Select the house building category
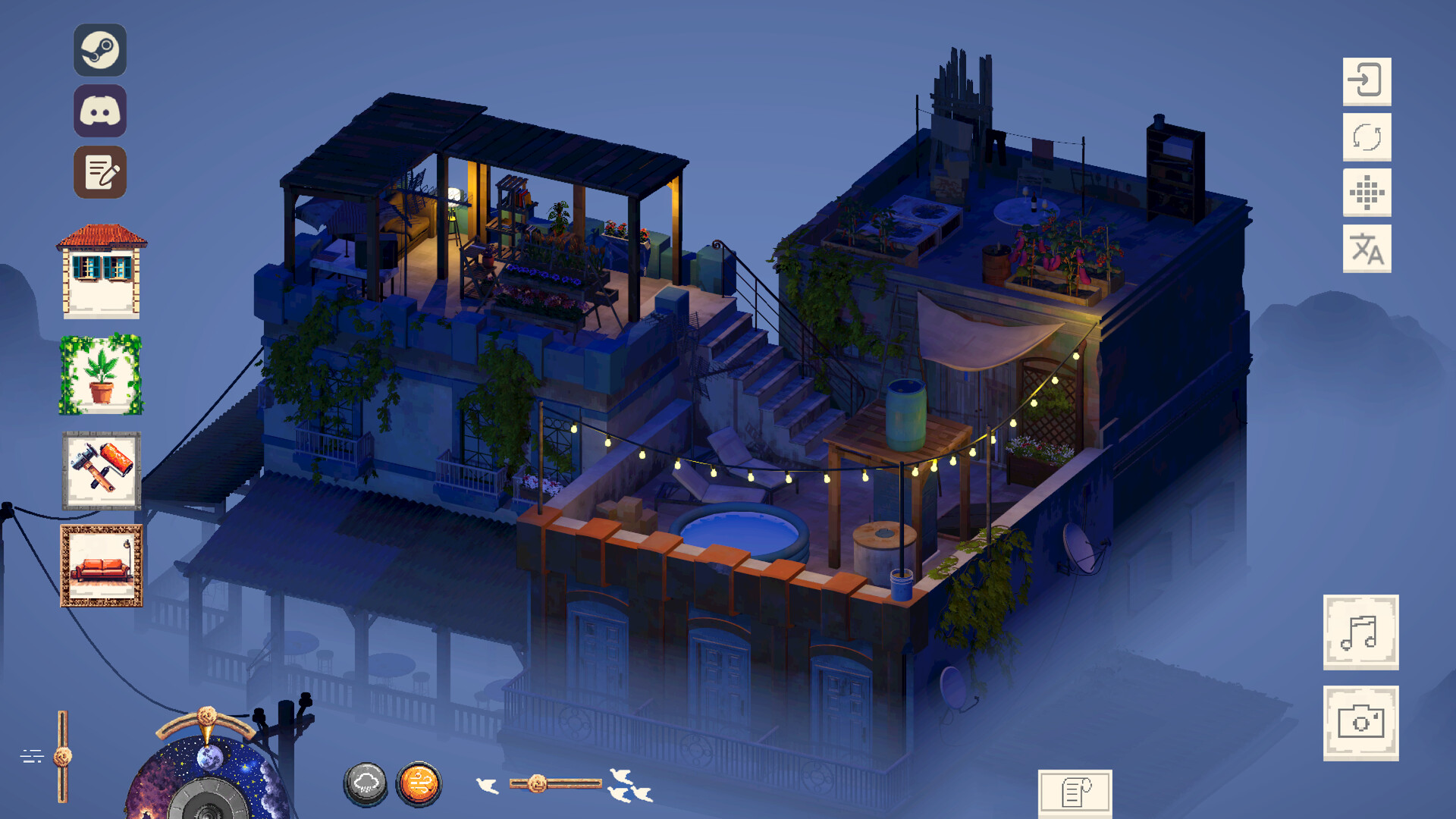Image resolution: width=1456 pixels, height=819 pixels. point(102,271)
